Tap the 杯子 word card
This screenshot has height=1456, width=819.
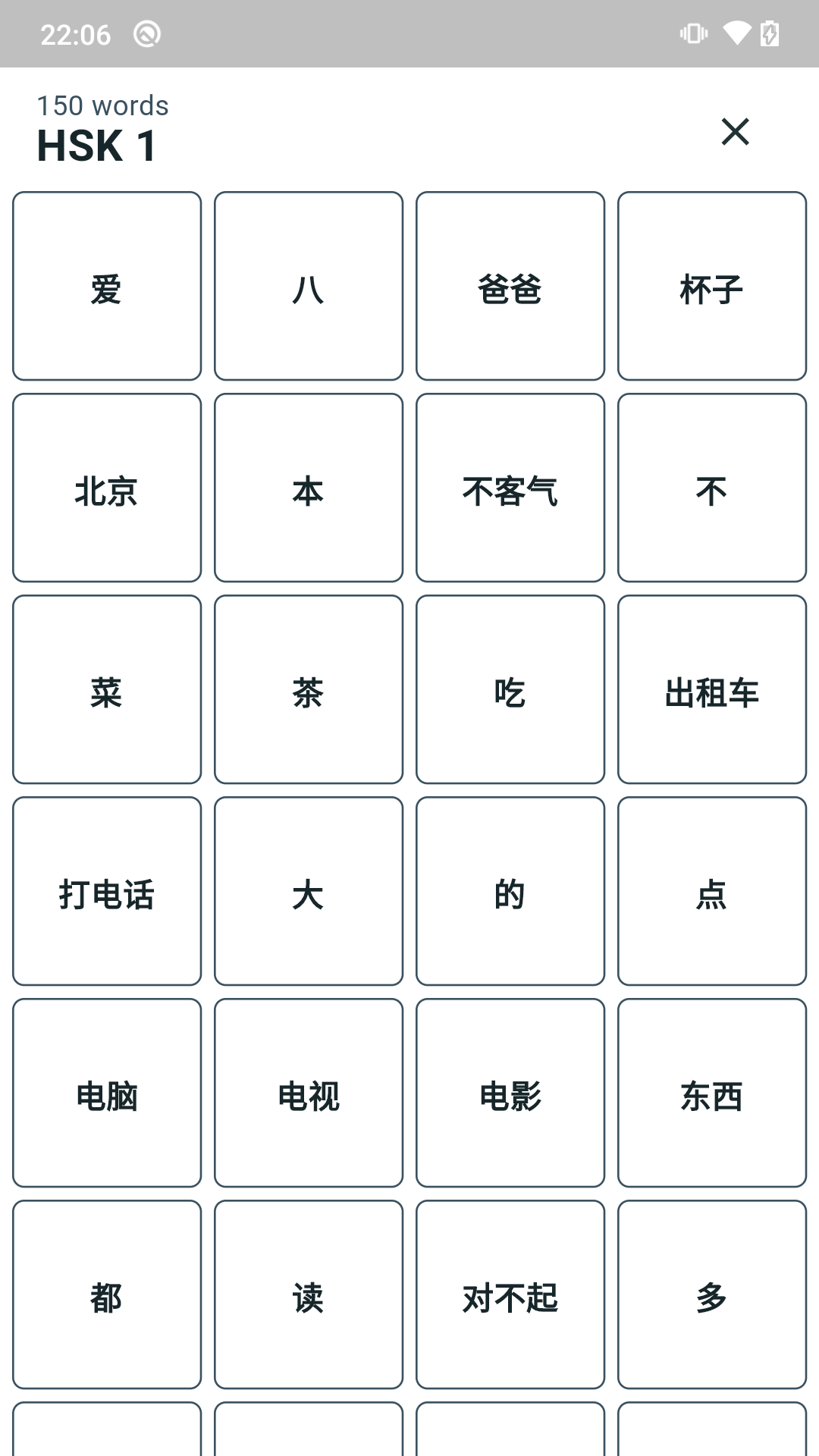pos(712,286)
